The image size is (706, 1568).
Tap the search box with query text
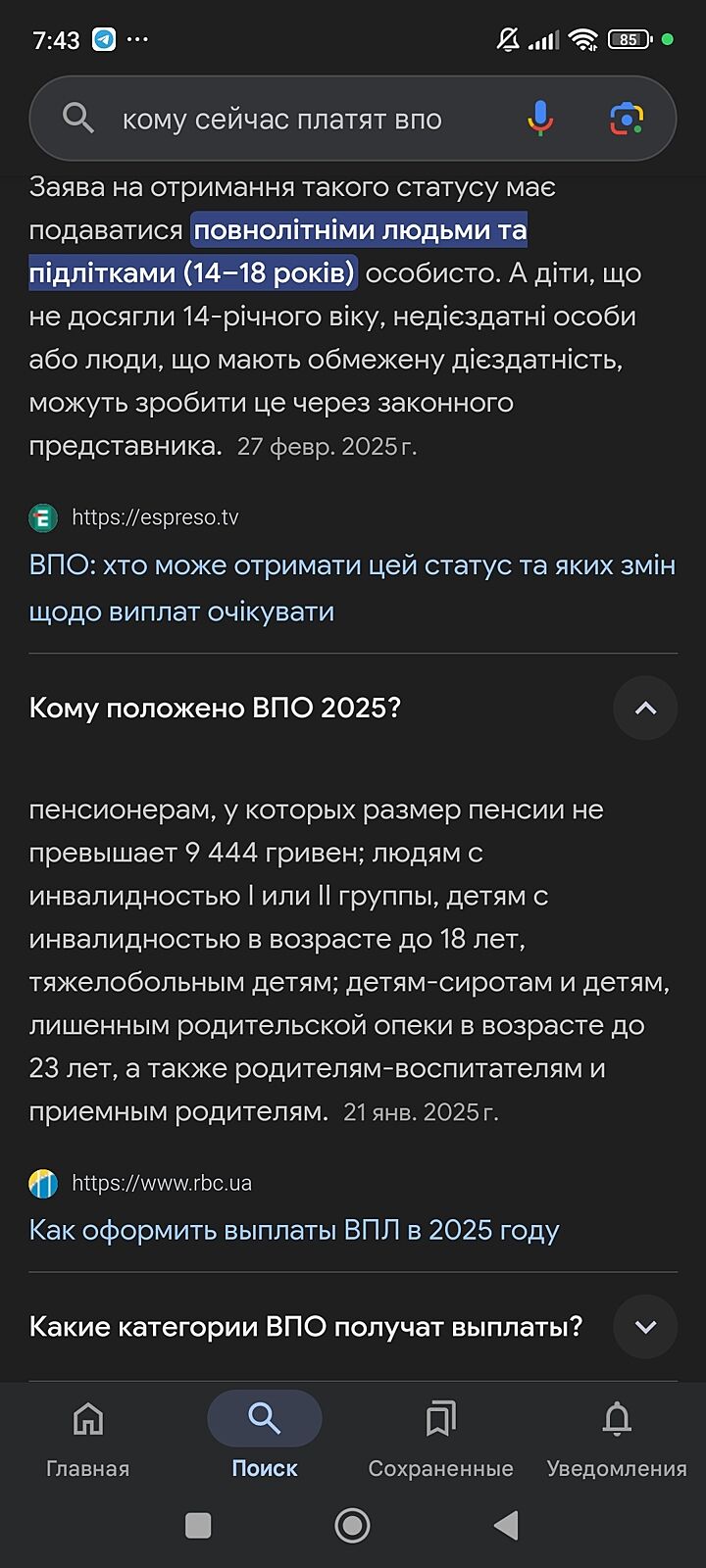click(x=282, y=120)
